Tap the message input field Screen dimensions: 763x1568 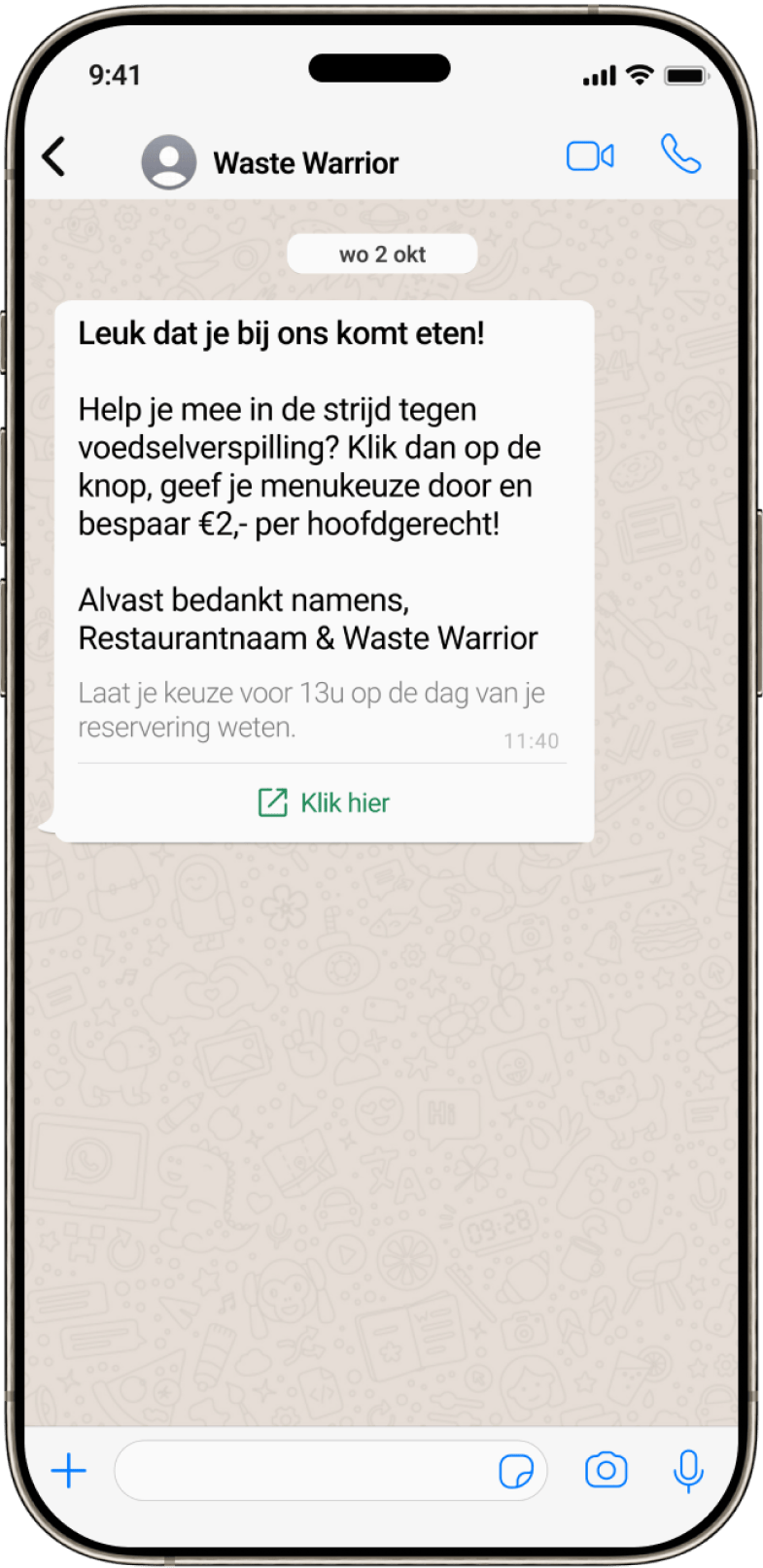click(x=292, y=1470)
